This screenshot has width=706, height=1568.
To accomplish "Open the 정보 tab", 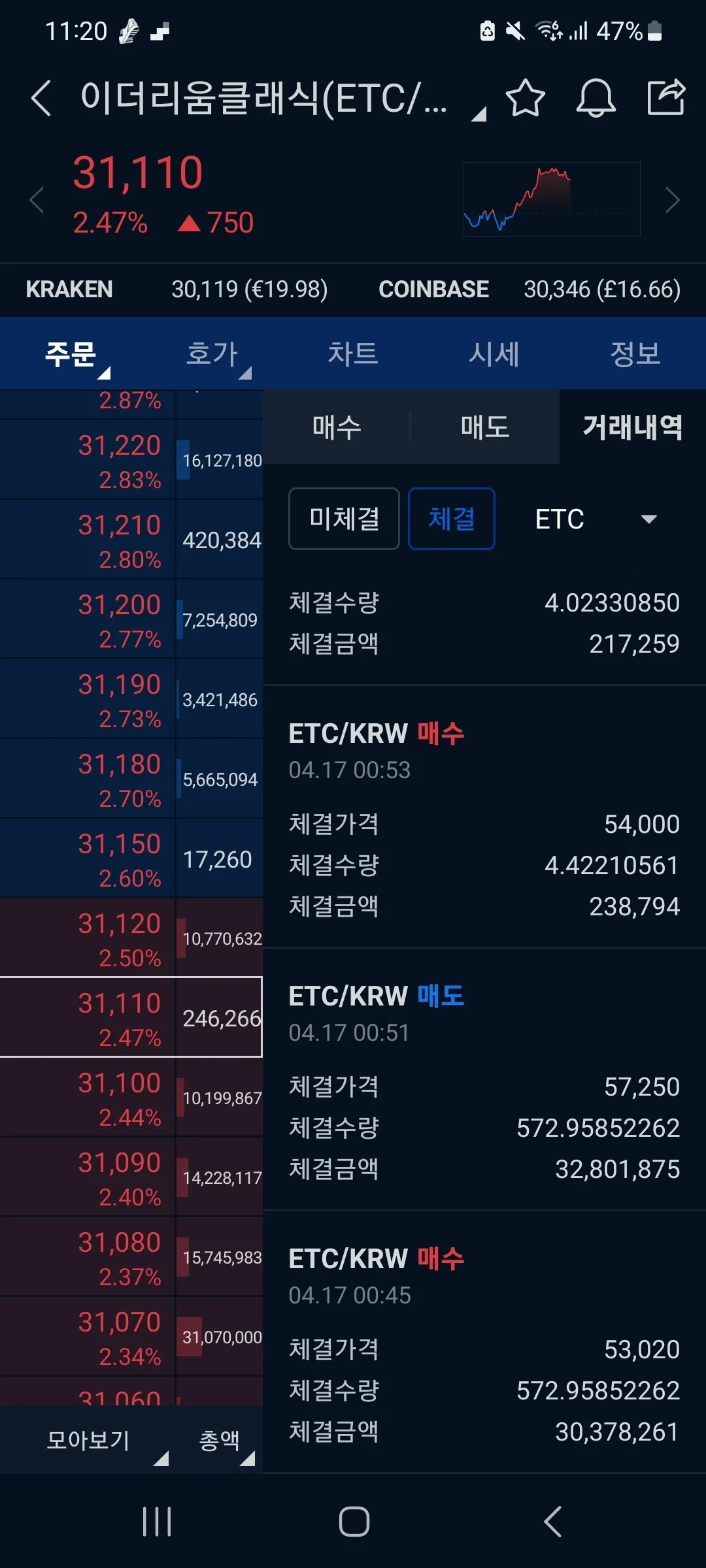I will click(635, 354).
